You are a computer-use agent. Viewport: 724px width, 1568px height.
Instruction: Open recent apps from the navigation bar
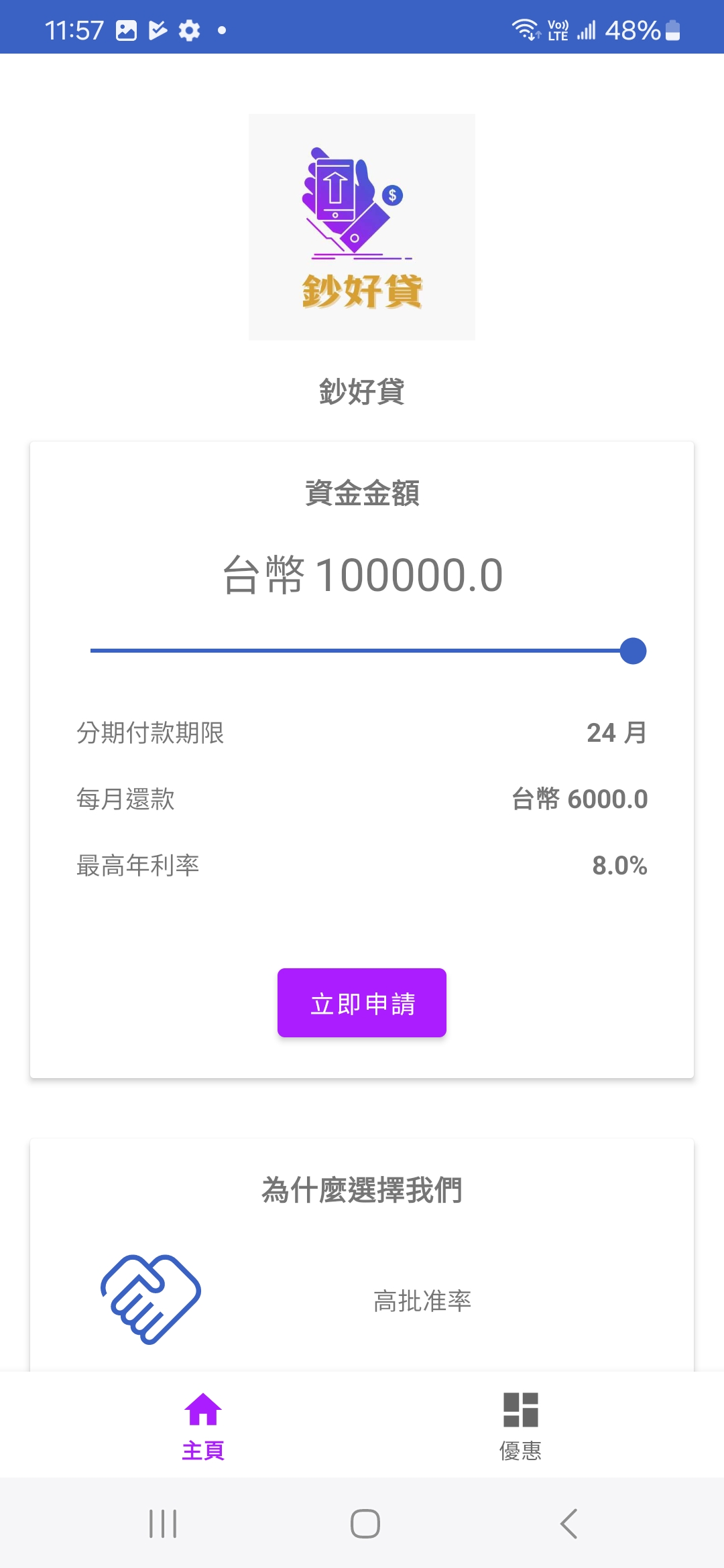(x=163, y=1524)
